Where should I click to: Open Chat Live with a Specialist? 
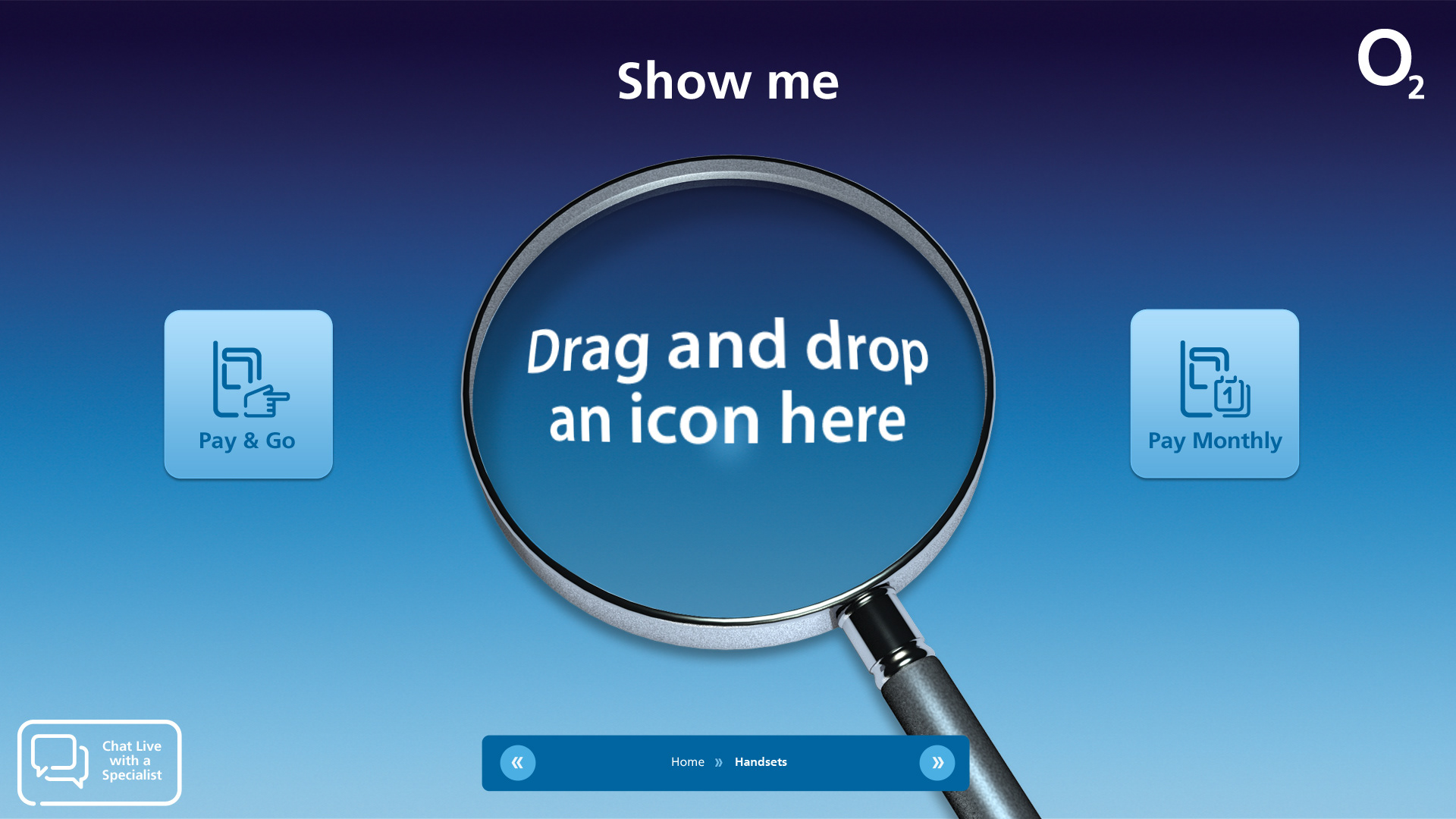[x=99, y=762]
